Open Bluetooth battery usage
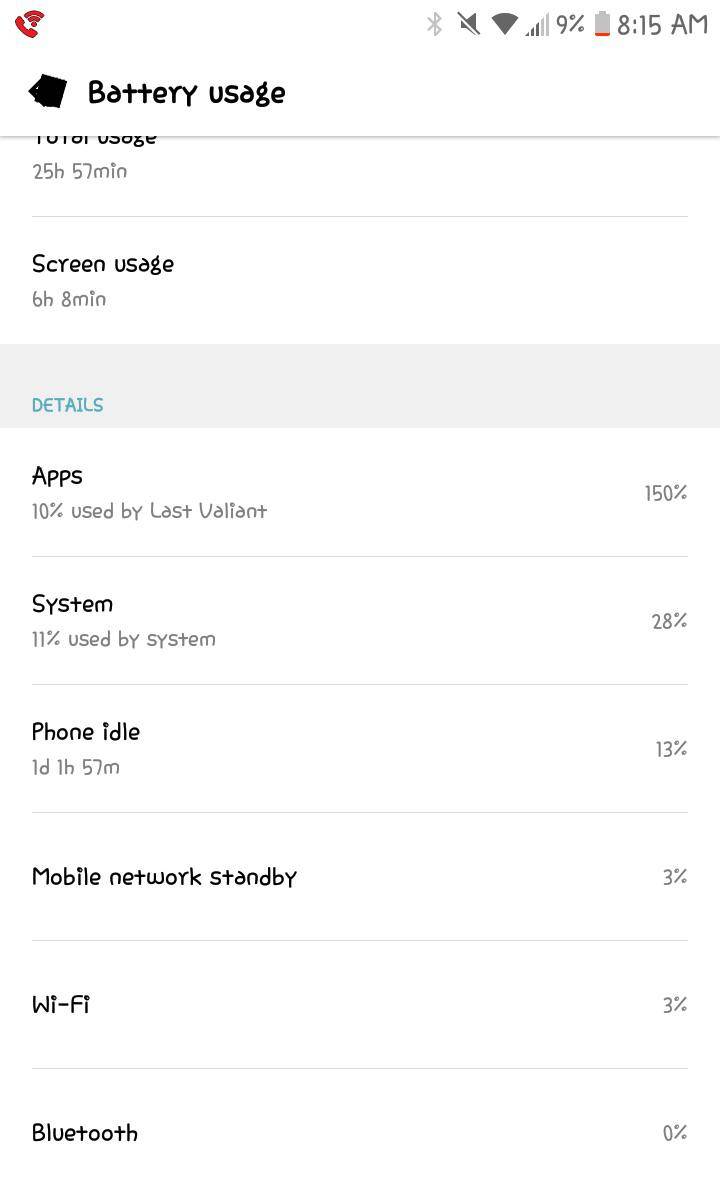720x1196 pixels. 359,1133
